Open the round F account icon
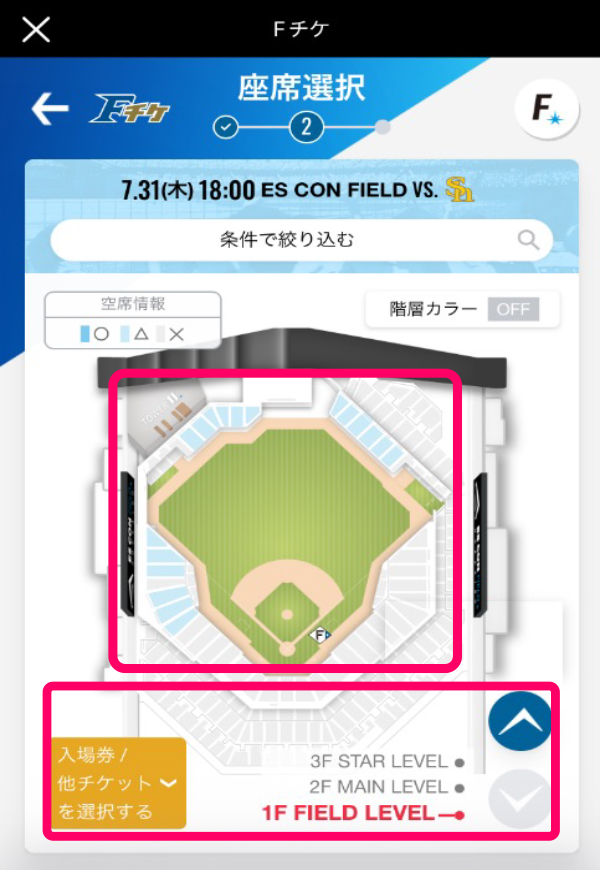Image resolution: width=600 pixels, height=870 pixels. point(545,110)
